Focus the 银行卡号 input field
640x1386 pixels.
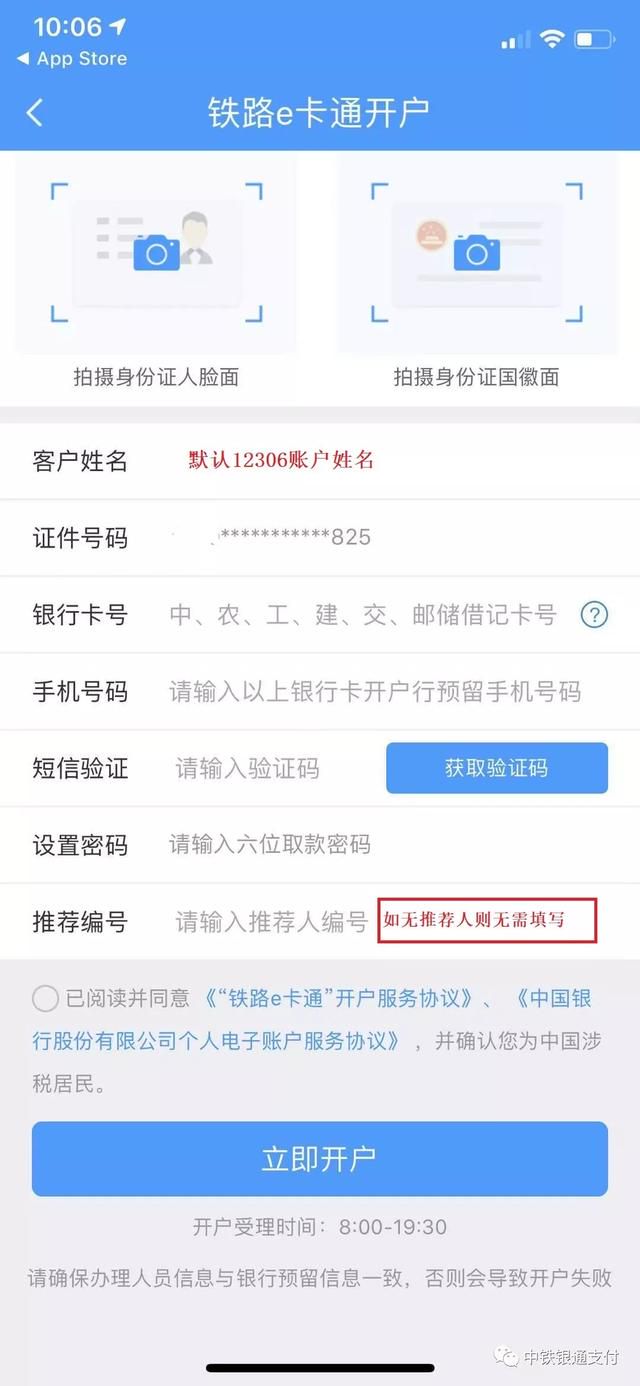click(x=362, y=615)
